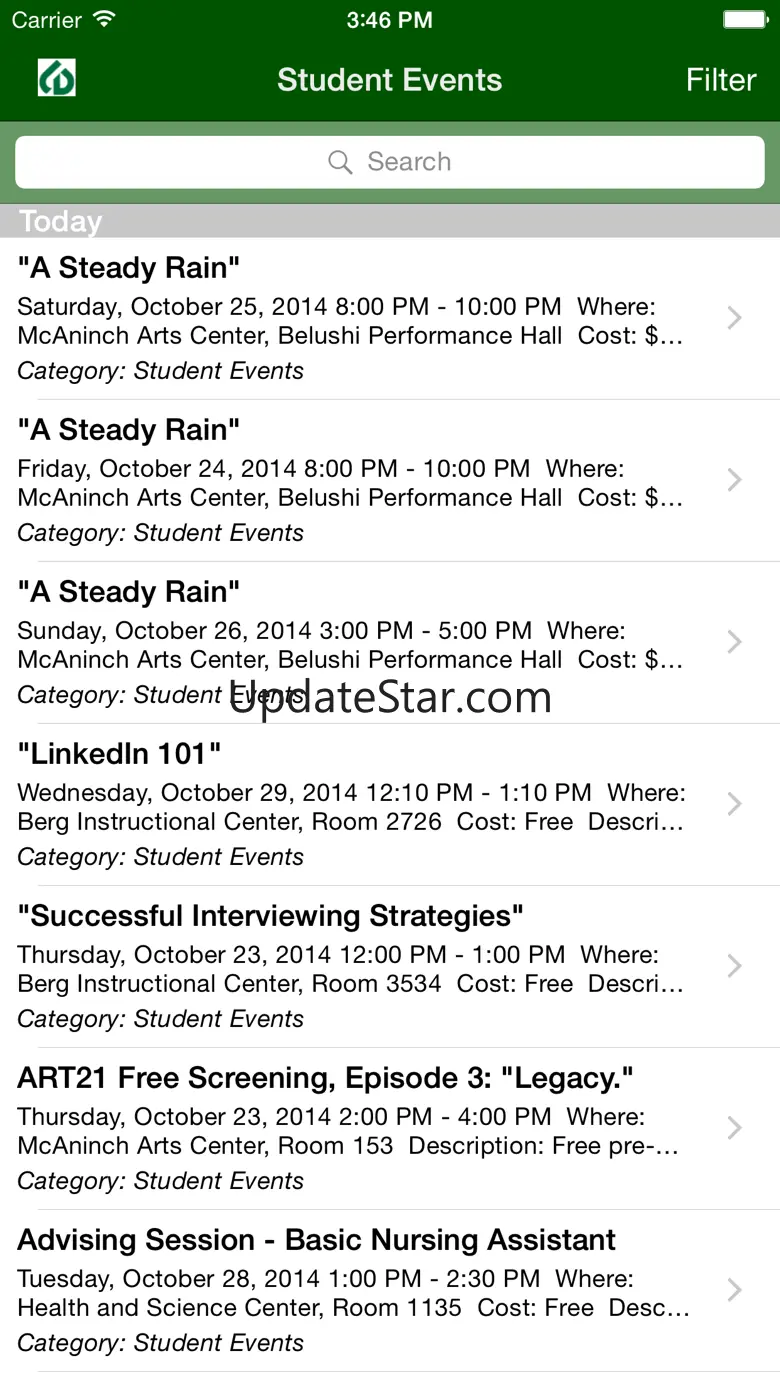Tap the college logo icon in header
This screenshot has height=1387, width=780.
57,78
